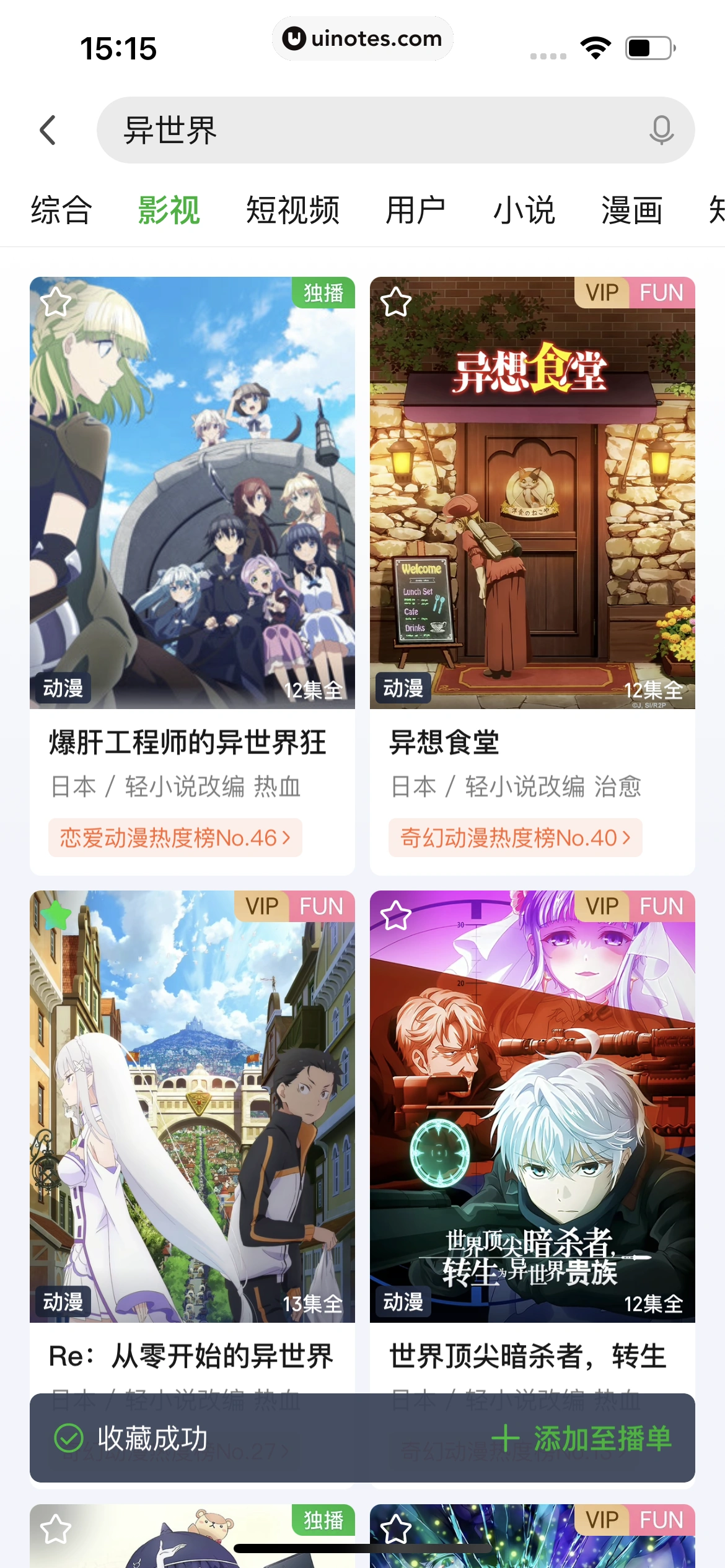Screen dimensions: 725x1568
Task: Switch to the 用户 tab
Action: pos(416,211)
